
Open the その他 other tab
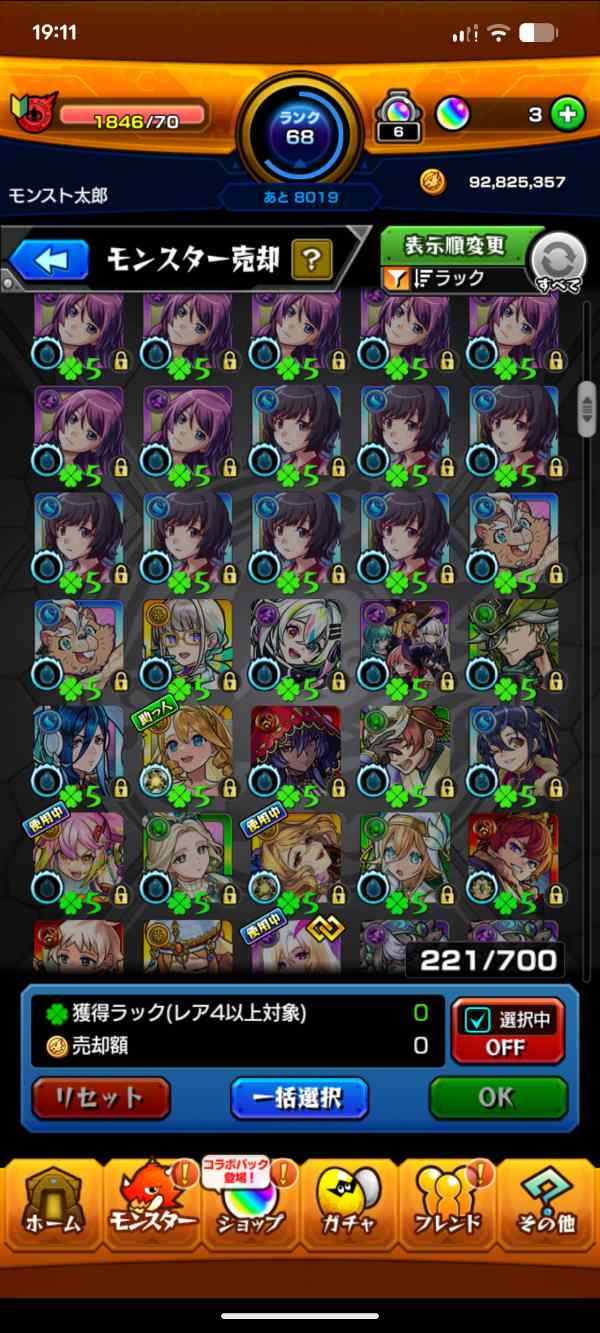click(x=547, y=1208)
